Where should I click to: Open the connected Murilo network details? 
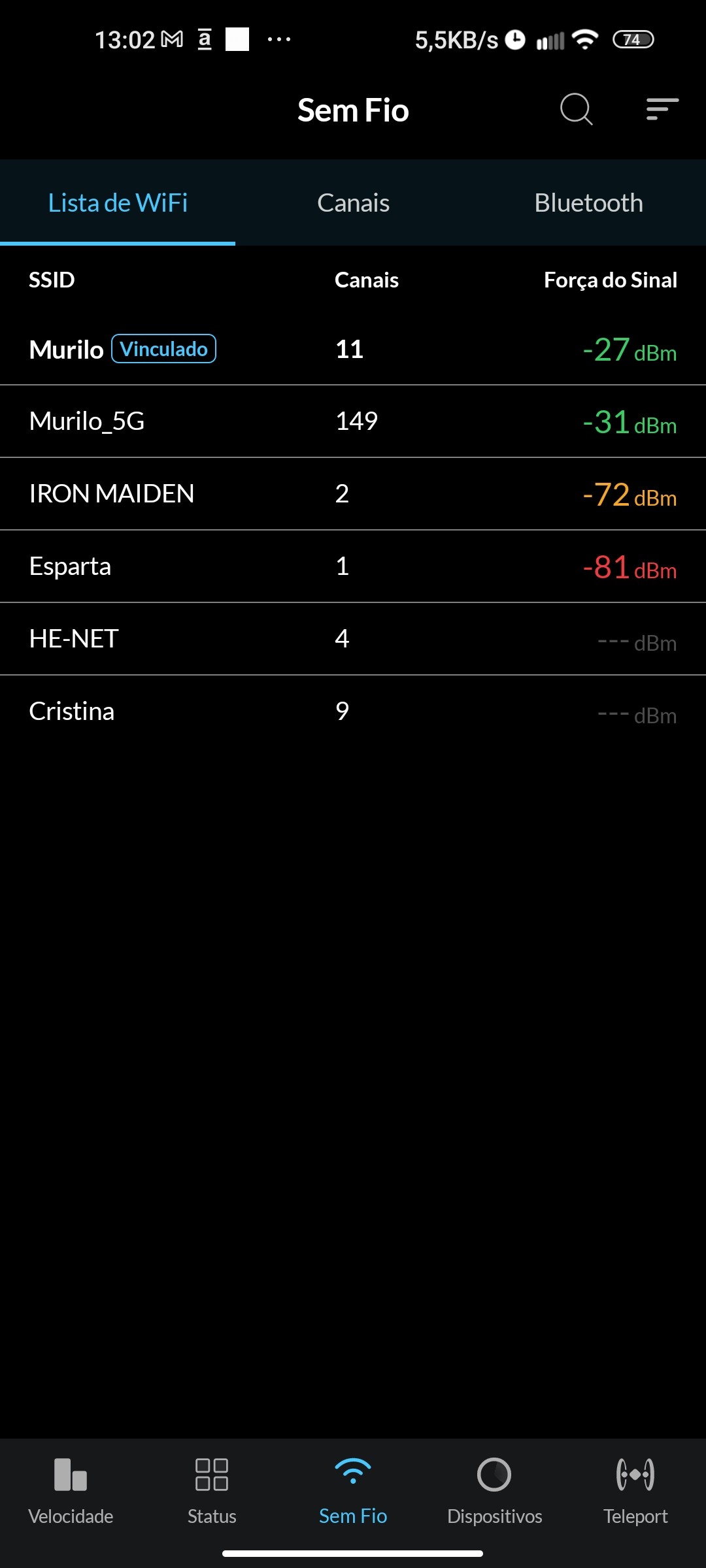pos(353,350)
